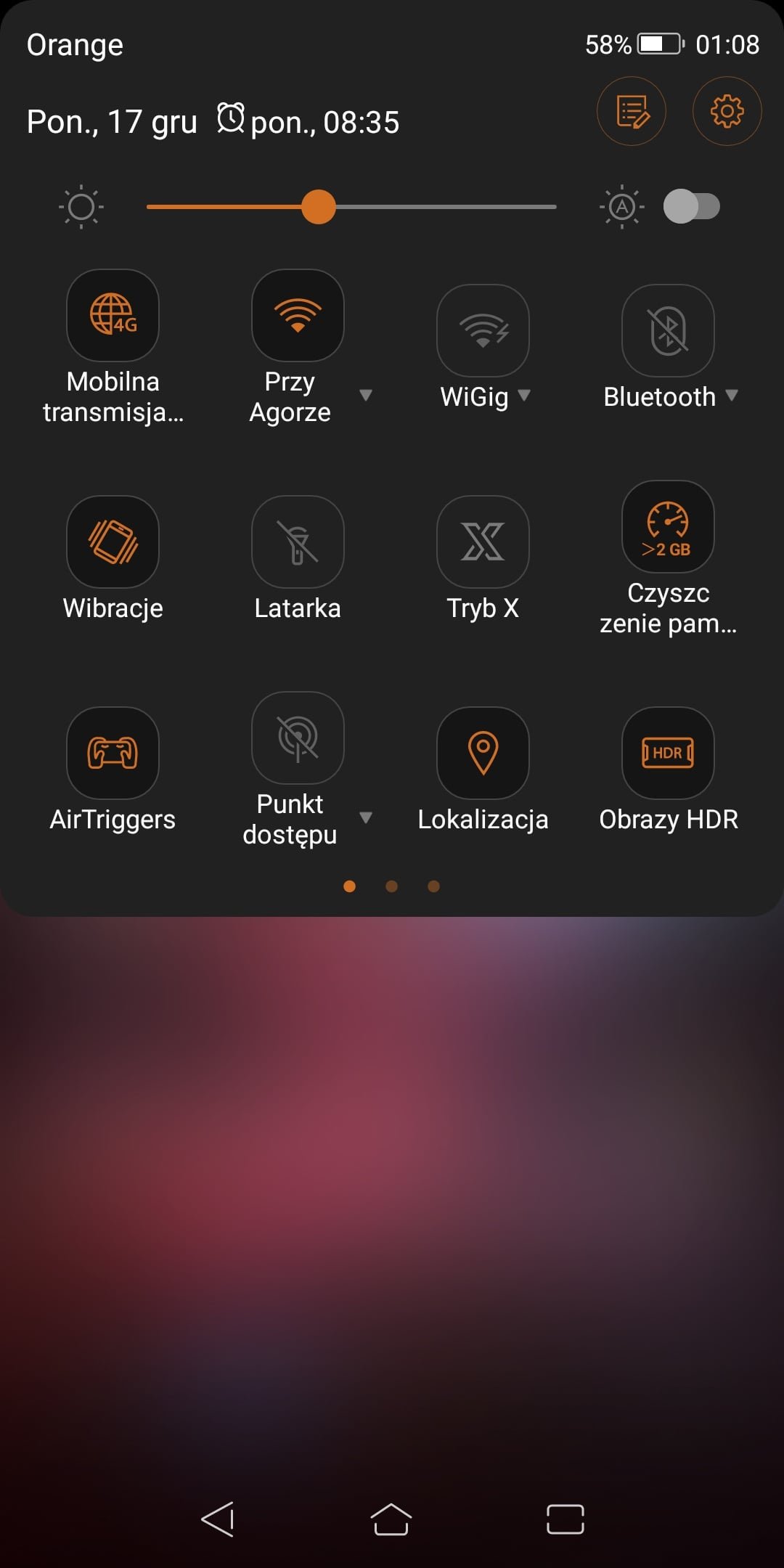Screen dimensions: 784x1568
Task: Turn off Lokalizacja location
Action: pos(483,753)
